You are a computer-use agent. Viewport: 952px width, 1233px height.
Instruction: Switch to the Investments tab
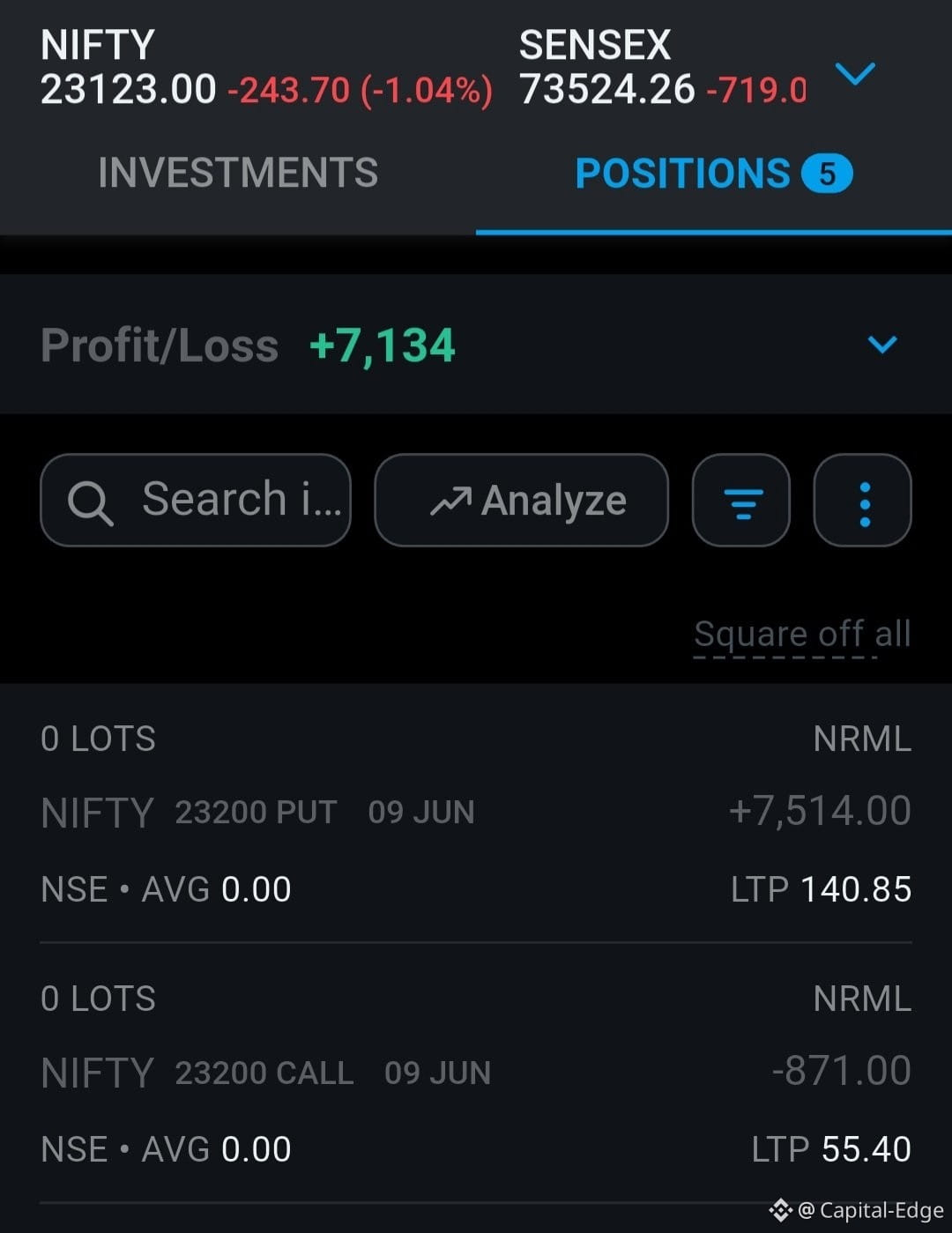coord(238,173)
